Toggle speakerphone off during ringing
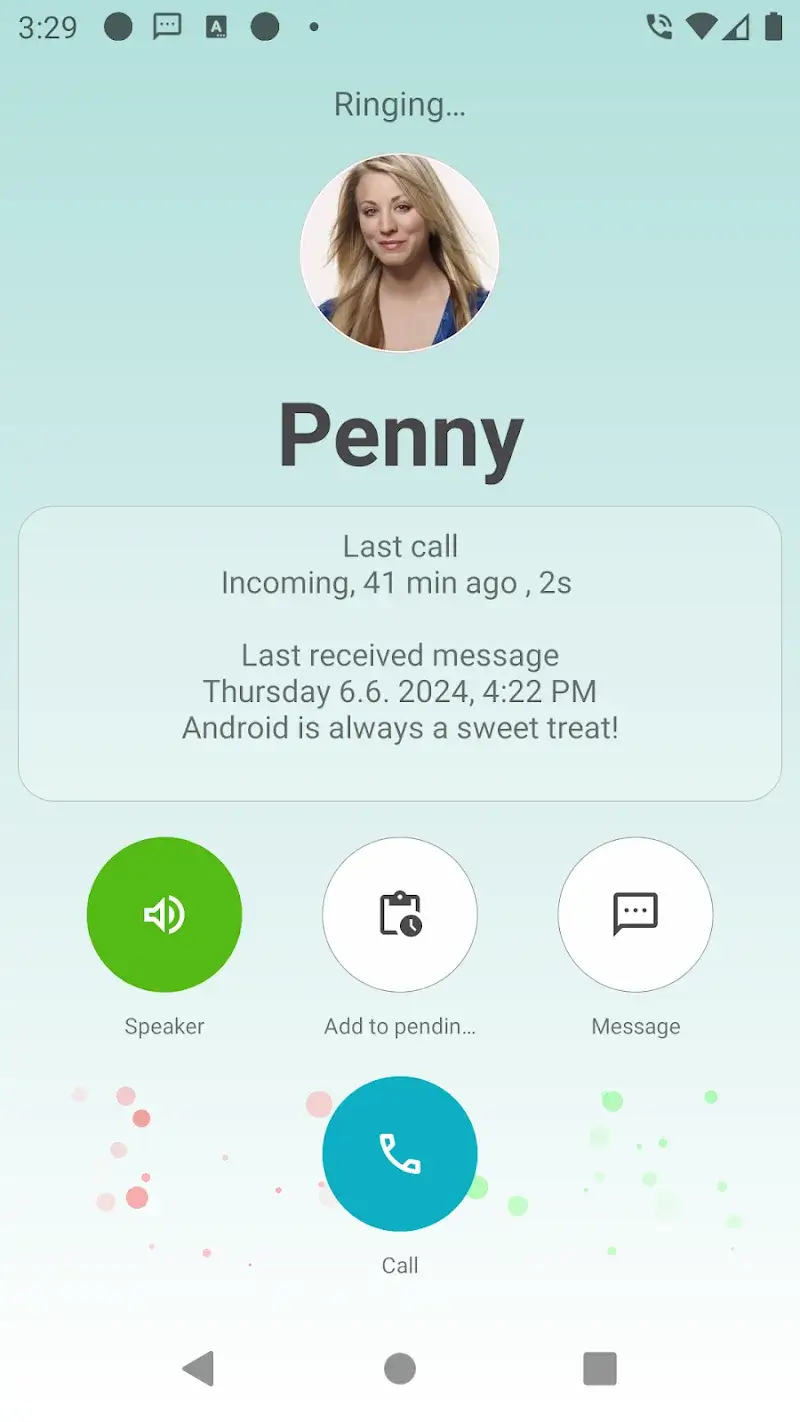 (x=164, y=914)
